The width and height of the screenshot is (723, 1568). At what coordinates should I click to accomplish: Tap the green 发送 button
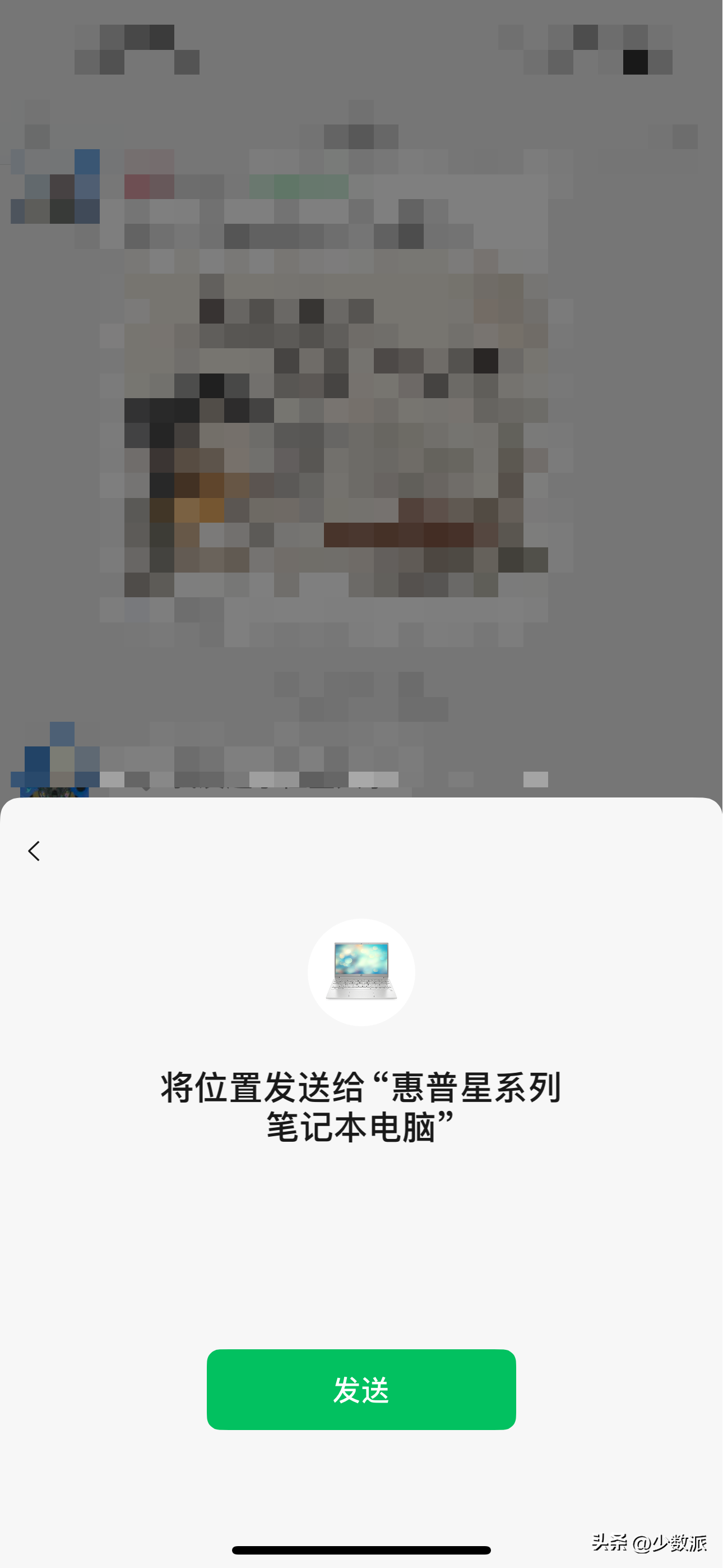(361, 1390)
